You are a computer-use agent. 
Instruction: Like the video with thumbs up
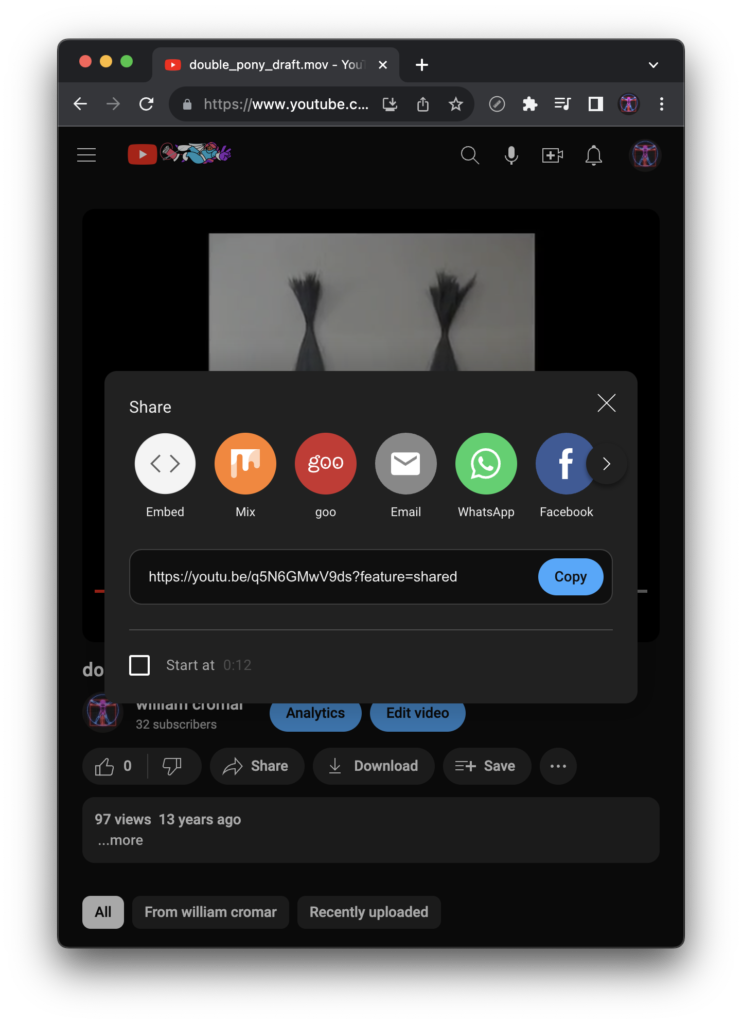105,766
